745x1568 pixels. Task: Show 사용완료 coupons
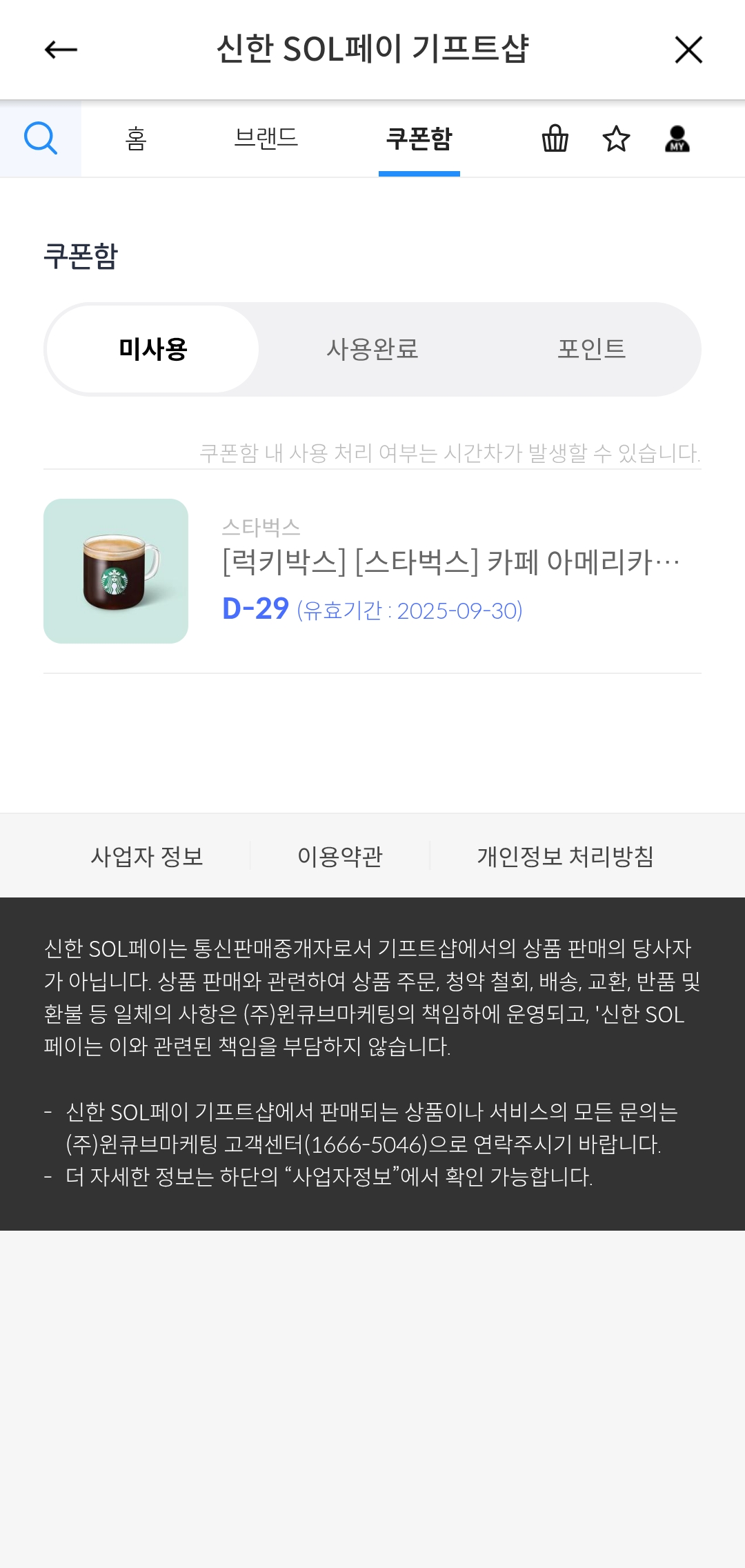pos(372,349)
